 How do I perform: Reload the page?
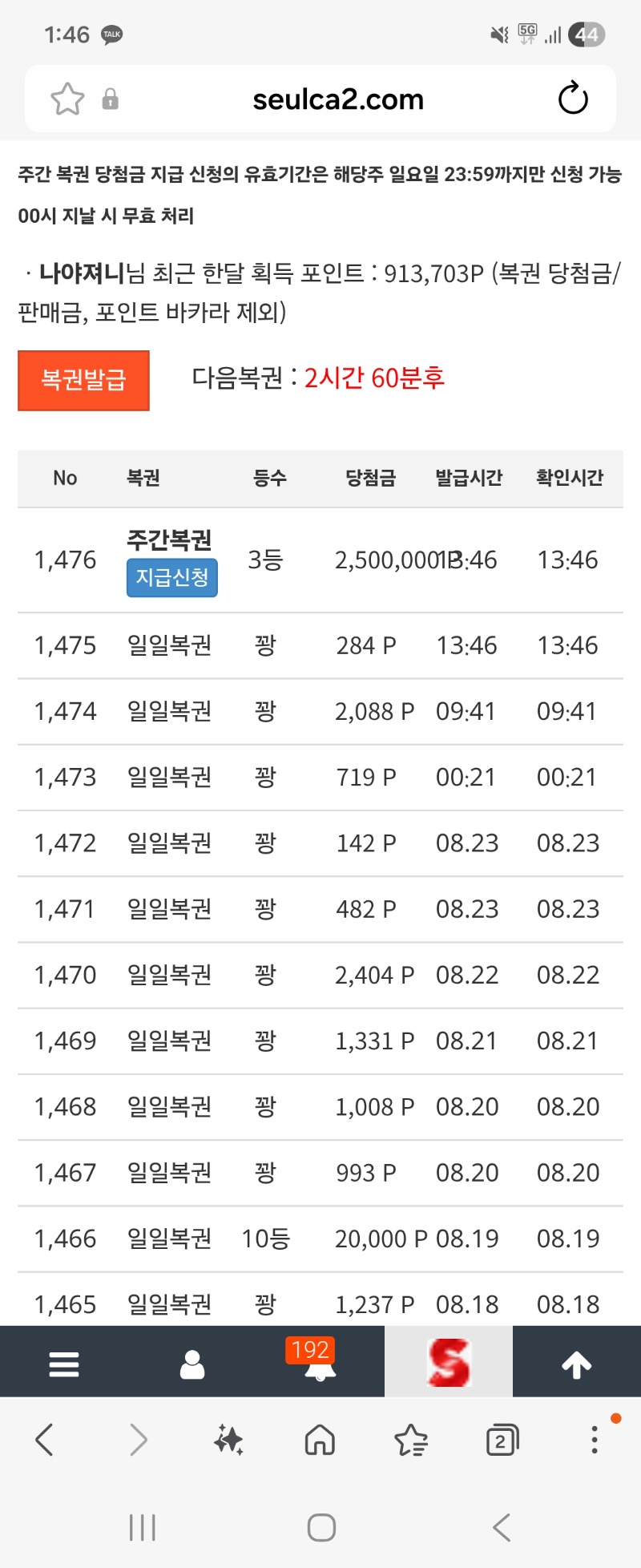(573, 99)
